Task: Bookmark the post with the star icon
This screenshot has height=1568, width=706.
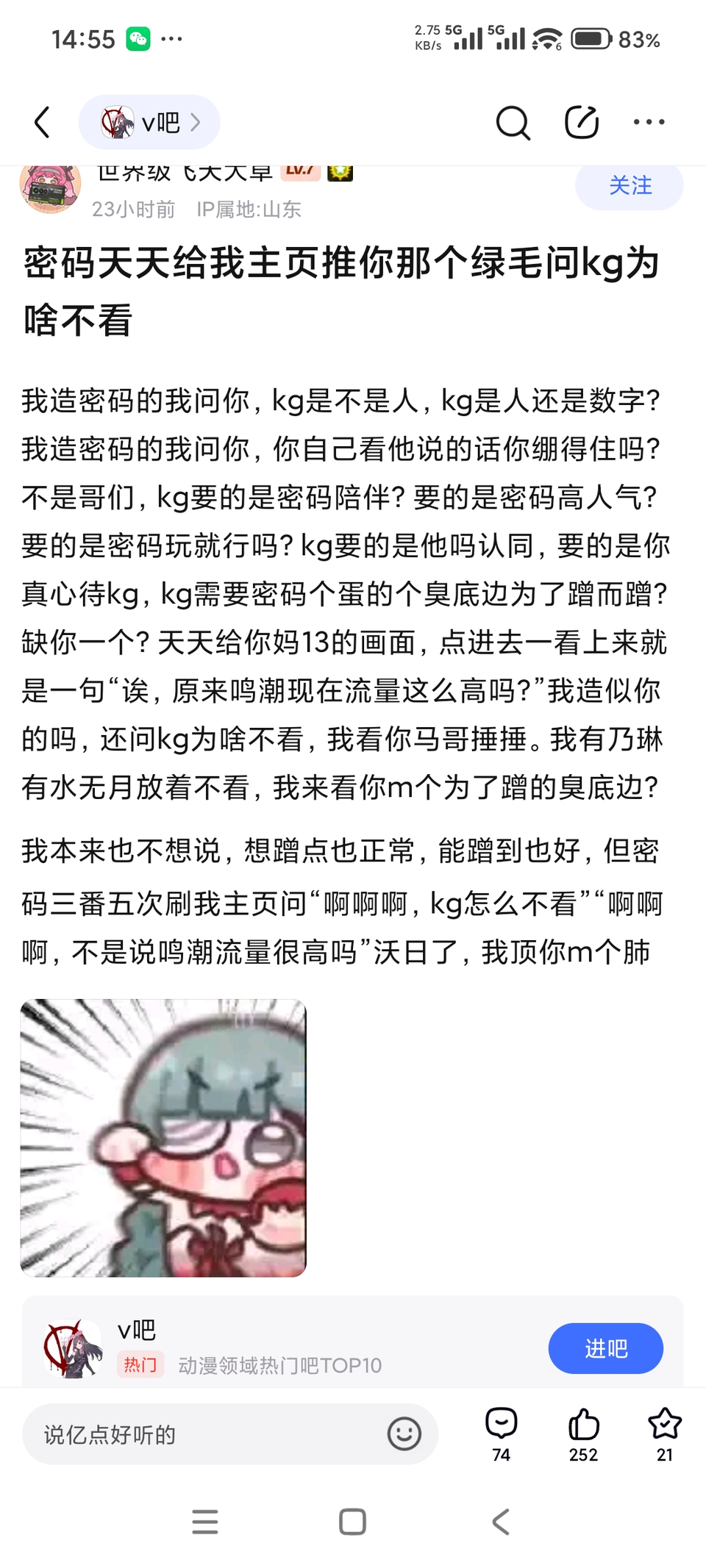Action: 665,1434
